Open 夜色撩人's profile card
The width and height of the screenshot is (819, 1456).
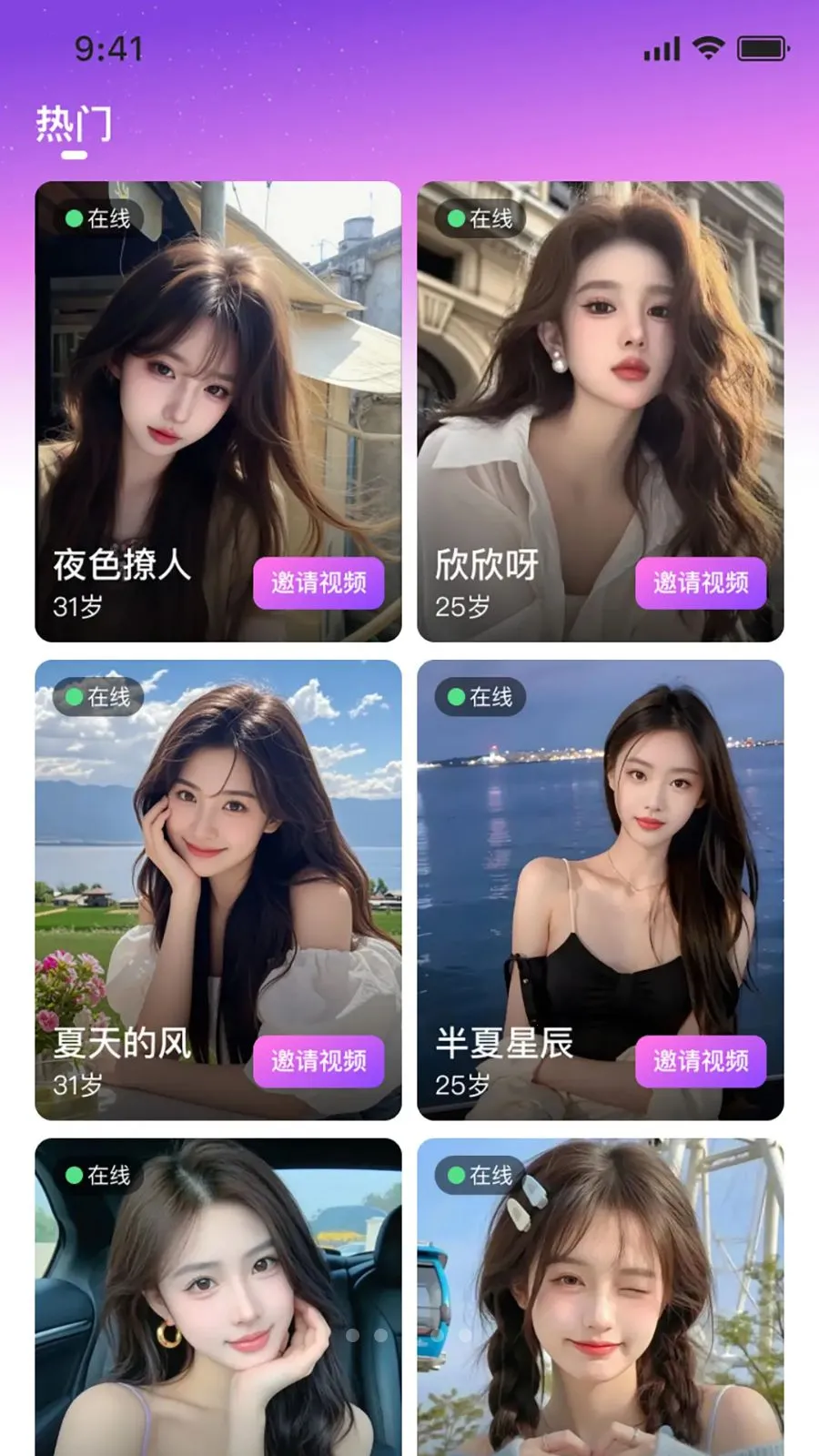coord(218,411)
